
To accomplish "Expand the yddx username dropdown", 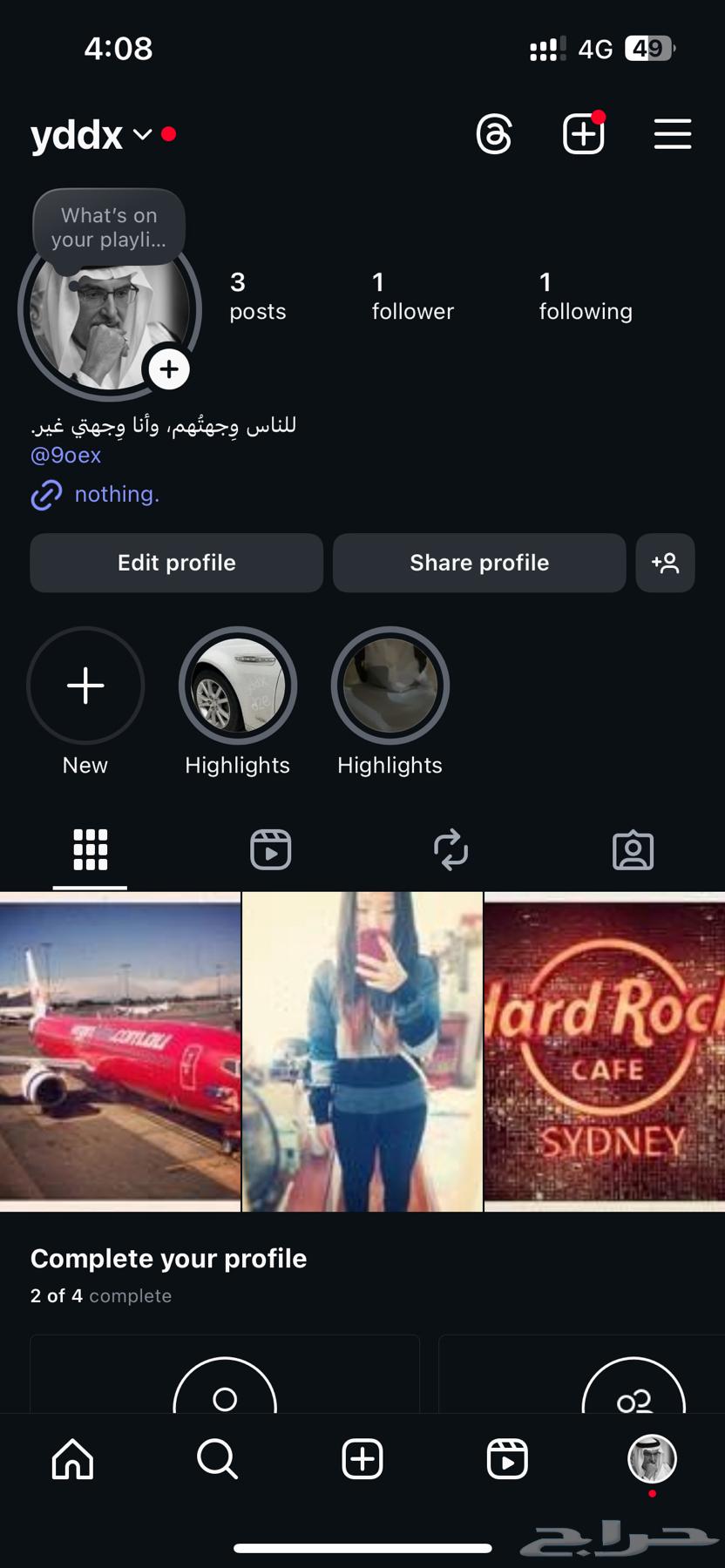I will click(142, 135).
